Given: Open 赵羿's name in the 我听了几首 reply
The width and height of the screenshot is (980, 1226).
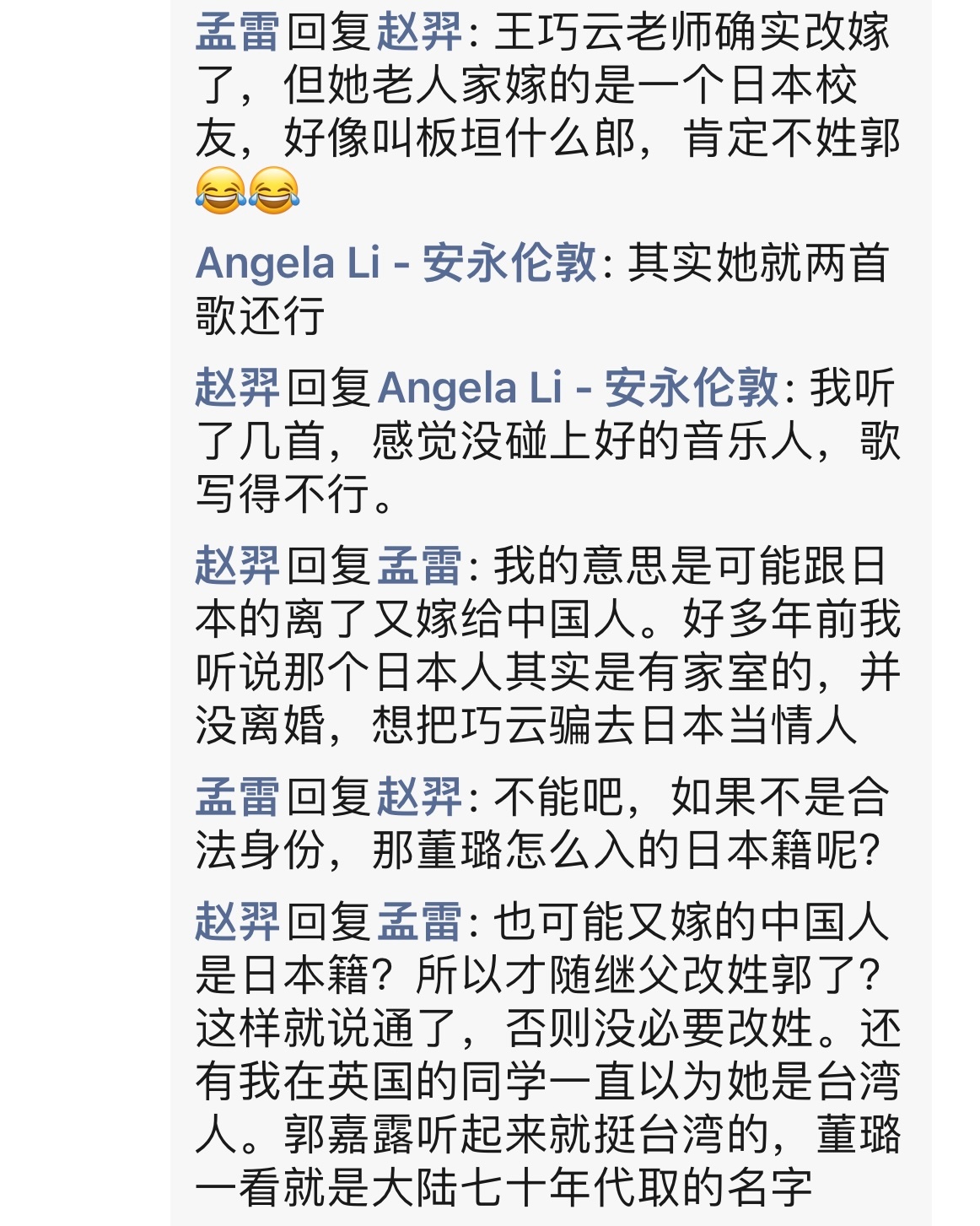Looking at the screenshot, I should coord(237,388).
